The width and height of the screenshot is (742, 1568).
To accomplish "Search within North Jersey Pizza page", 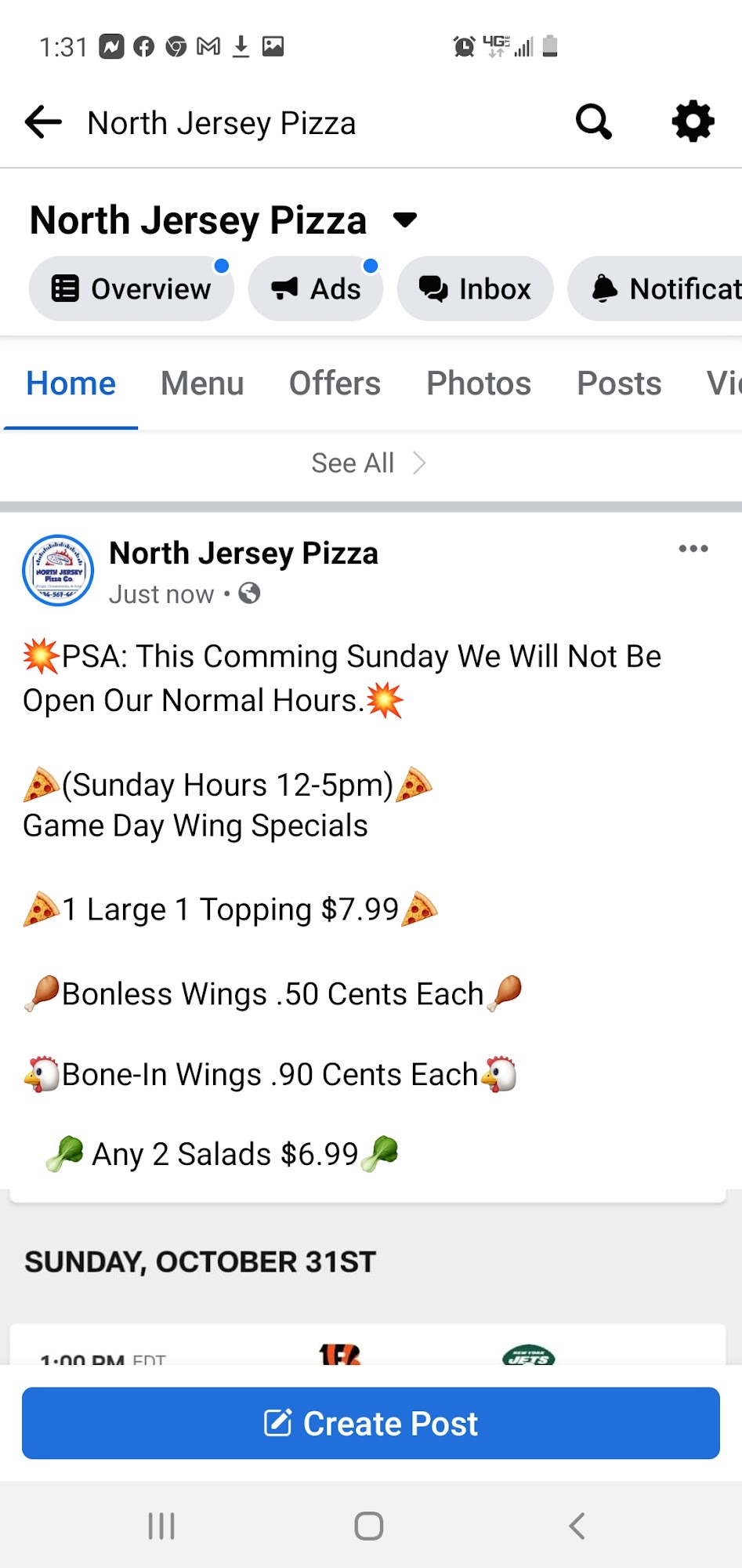I will point(593,122).
